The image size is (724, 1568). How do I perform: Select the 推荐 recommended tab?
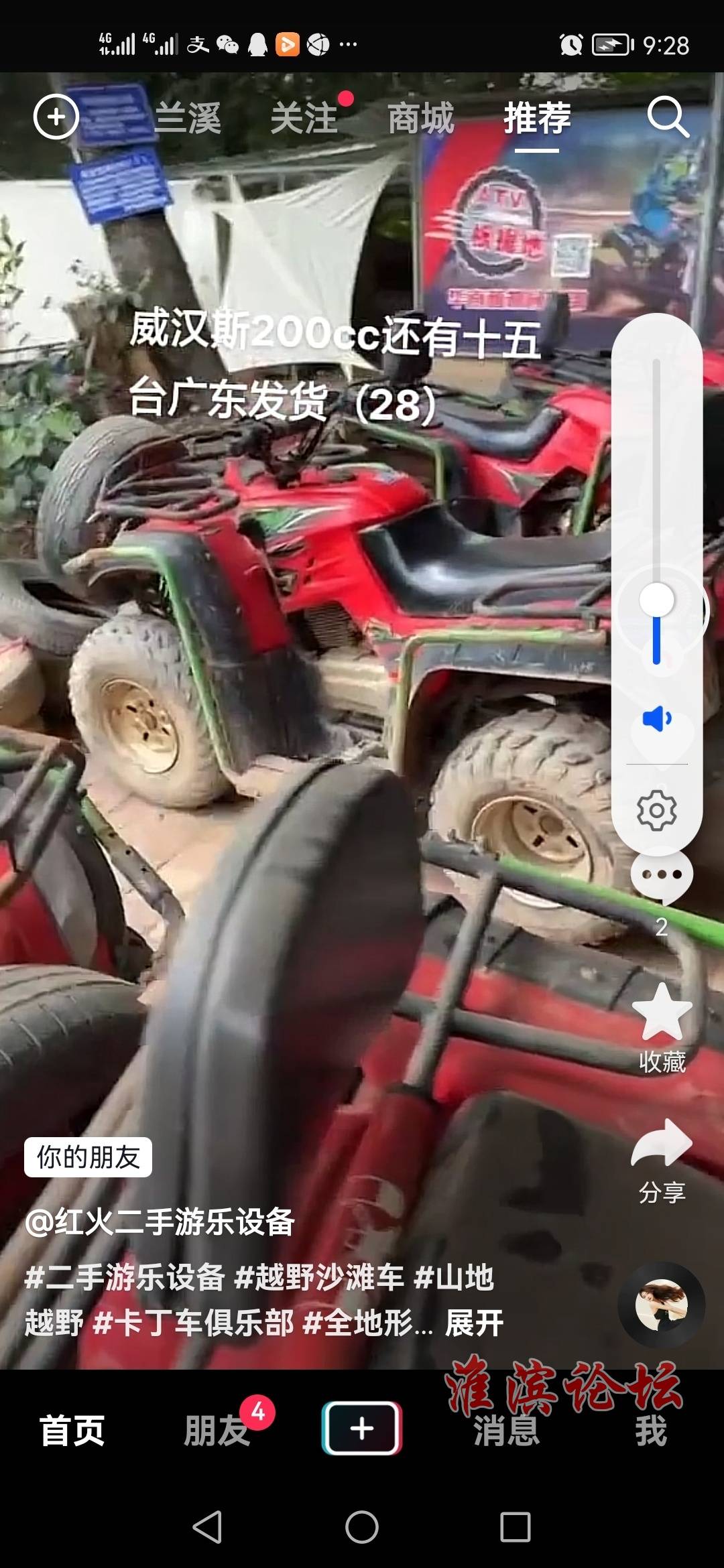coord(537,119)
